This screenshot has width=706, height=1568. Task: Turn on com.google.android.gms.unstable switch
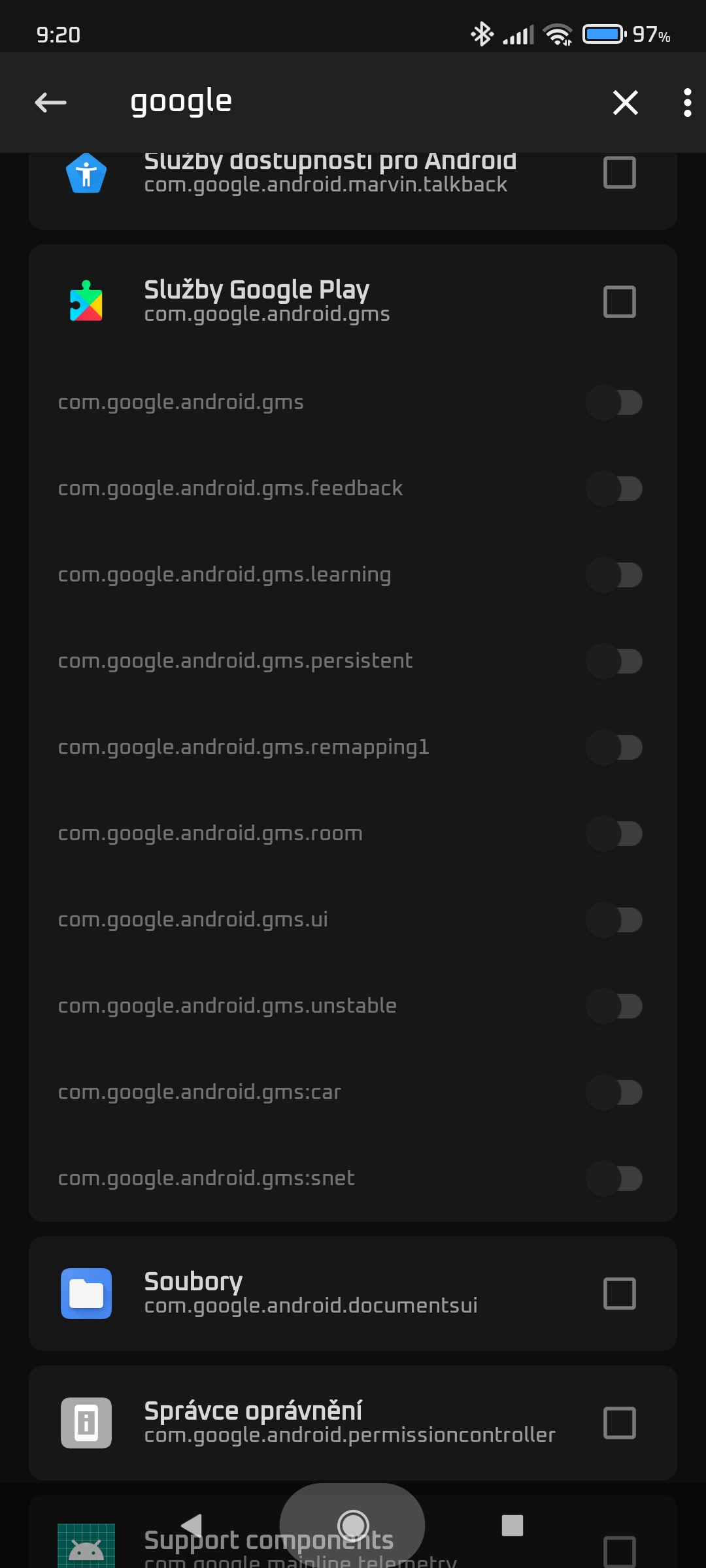(x=614, y=1006)
